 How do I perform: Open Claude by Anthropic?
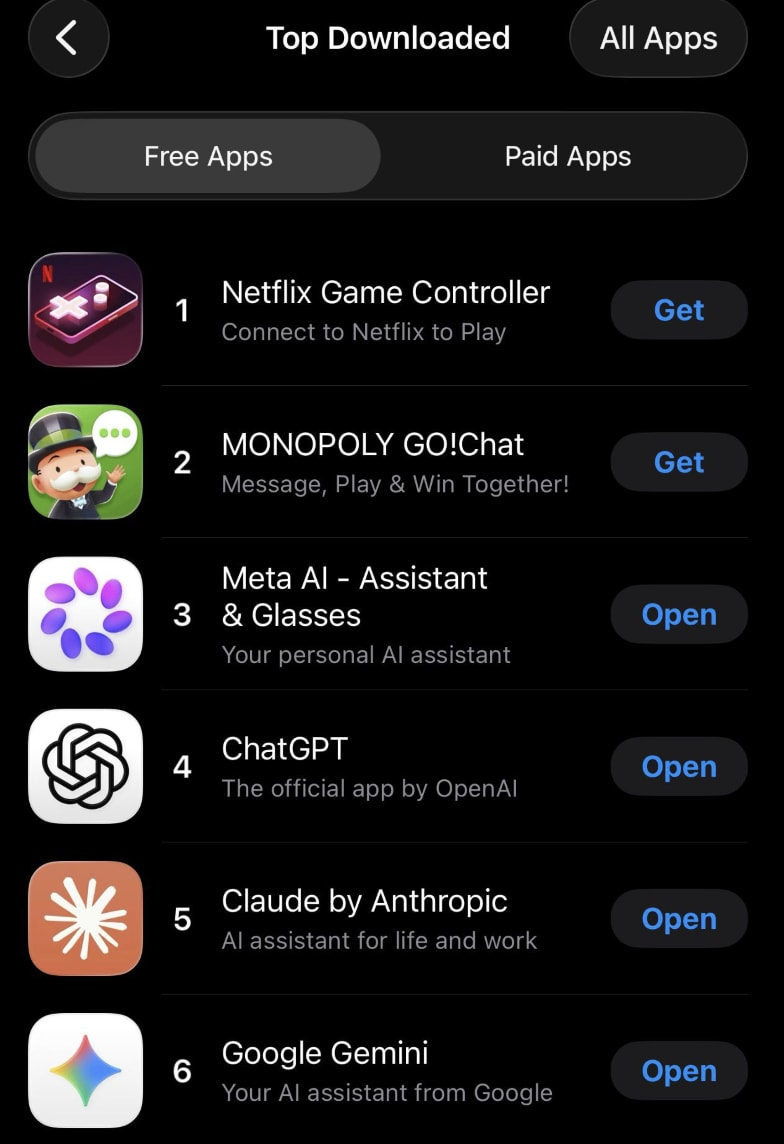(678, 918)
